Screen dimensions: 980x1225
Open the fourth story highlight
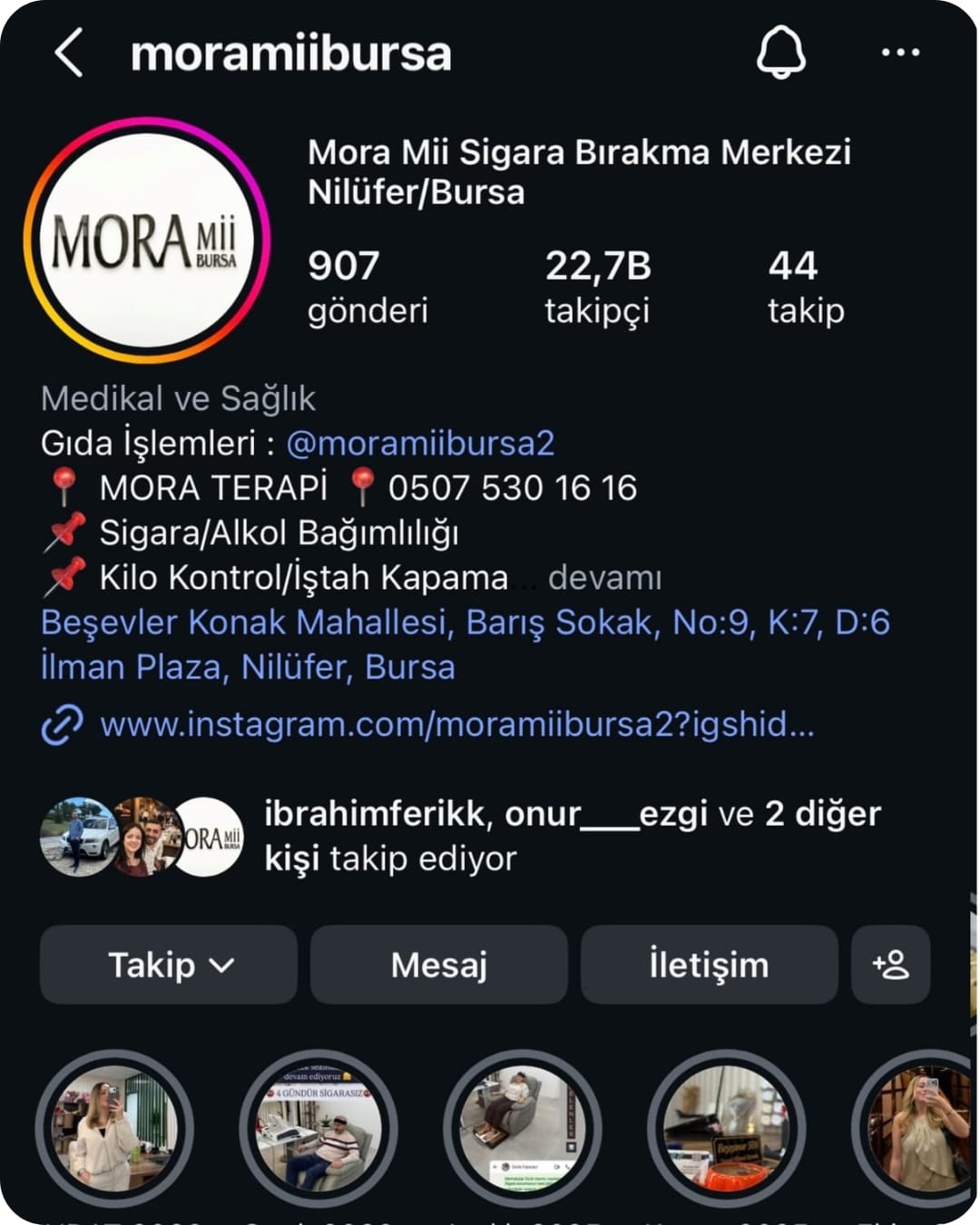(x=726, y=1128)
